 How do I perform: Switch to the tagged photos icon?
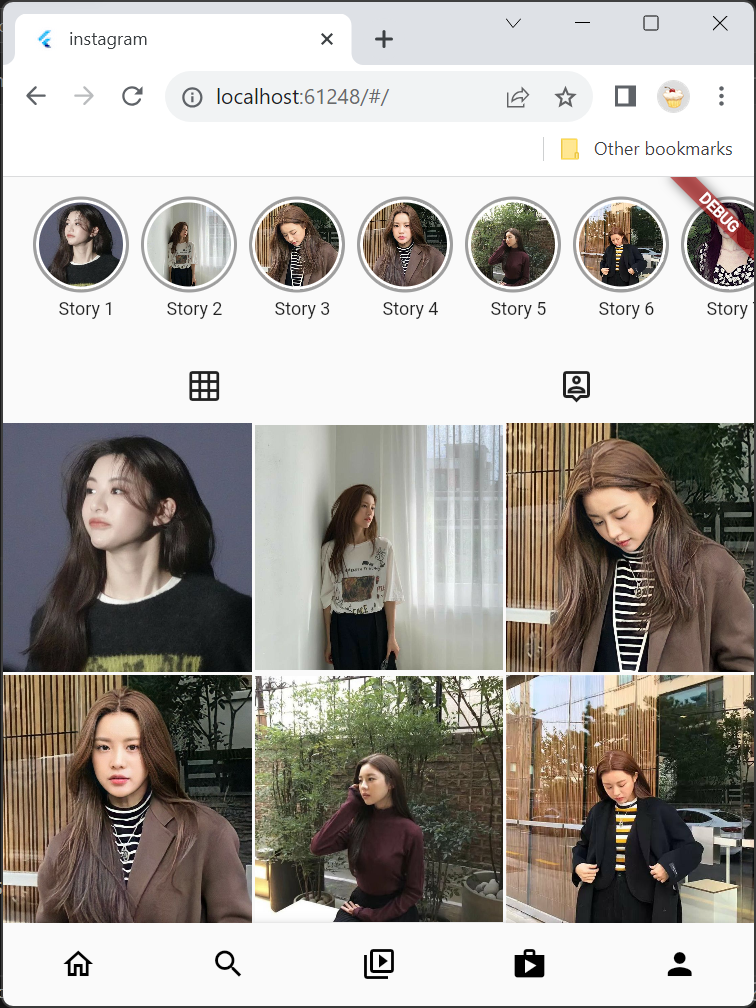point(575,385)
